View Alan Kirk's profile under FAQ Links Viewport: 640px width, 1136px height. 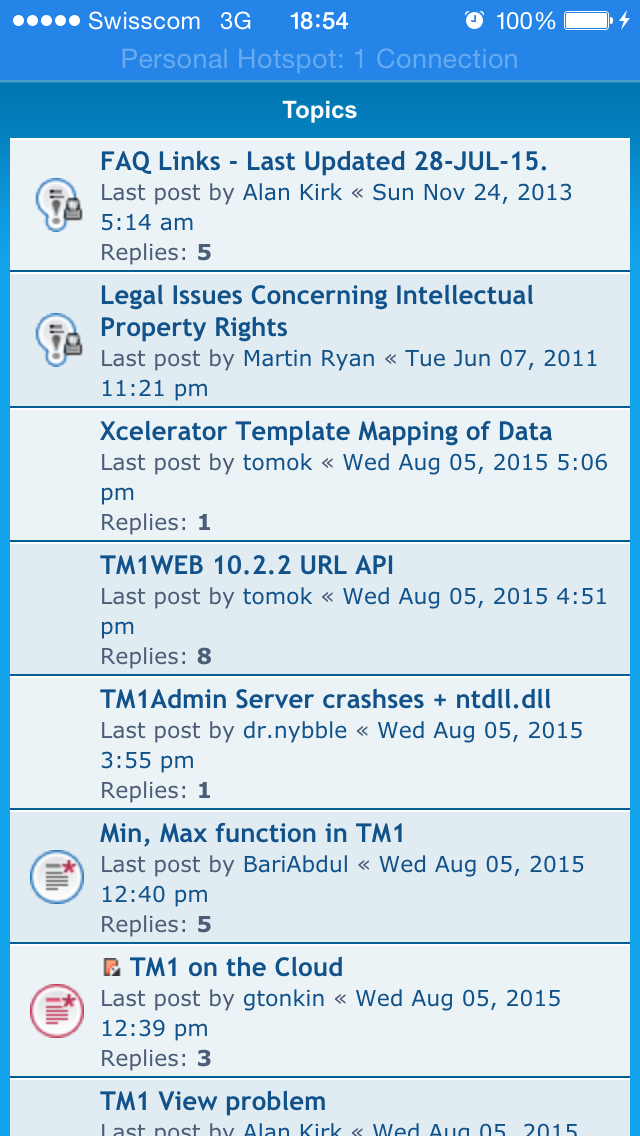point(293,192)
